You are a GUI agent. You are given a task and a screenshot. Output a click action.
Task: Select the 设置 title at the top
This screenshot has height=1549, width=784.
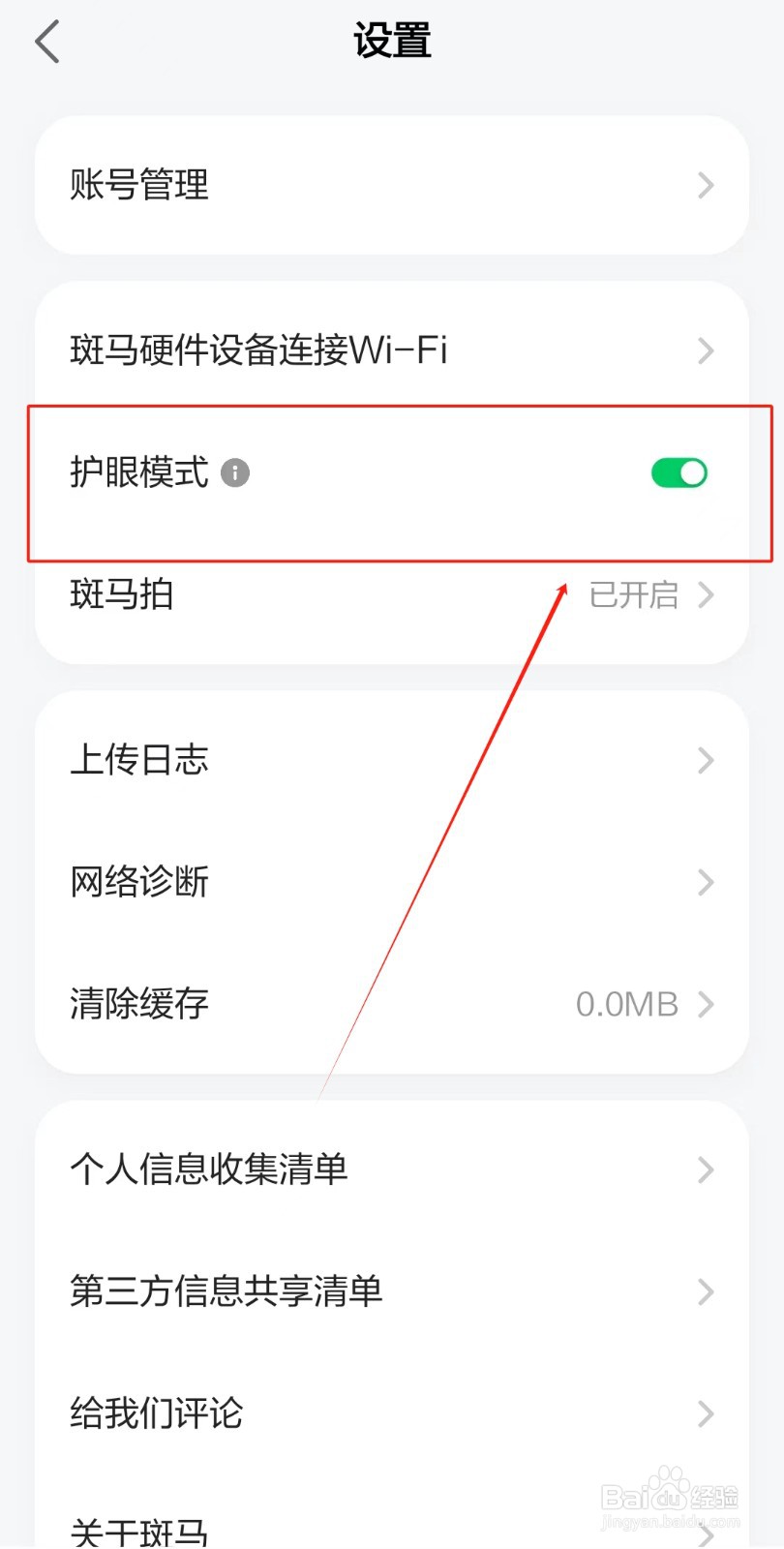392,41
